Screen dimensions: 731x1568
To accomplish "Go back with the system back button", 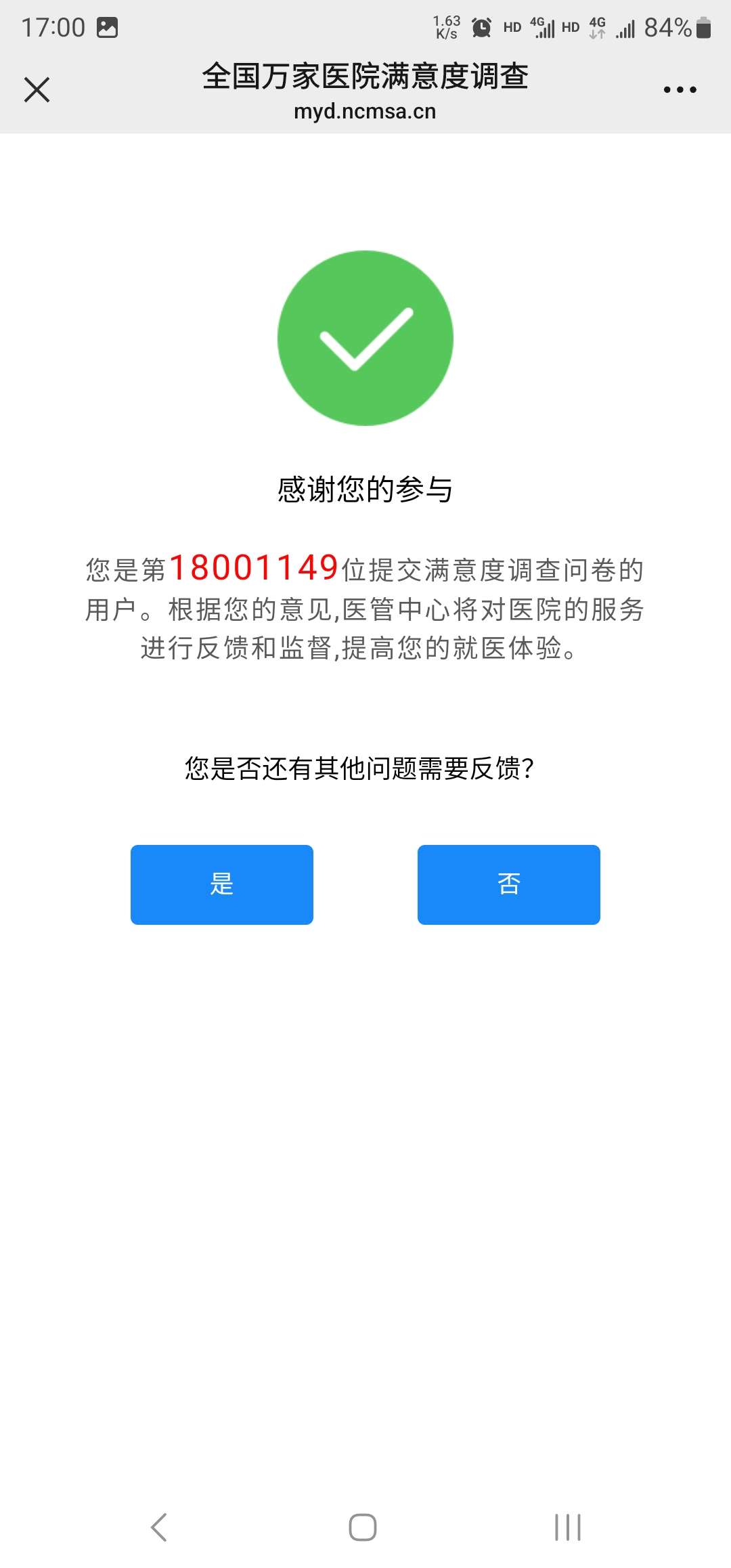I will [x=159, y=1527].
